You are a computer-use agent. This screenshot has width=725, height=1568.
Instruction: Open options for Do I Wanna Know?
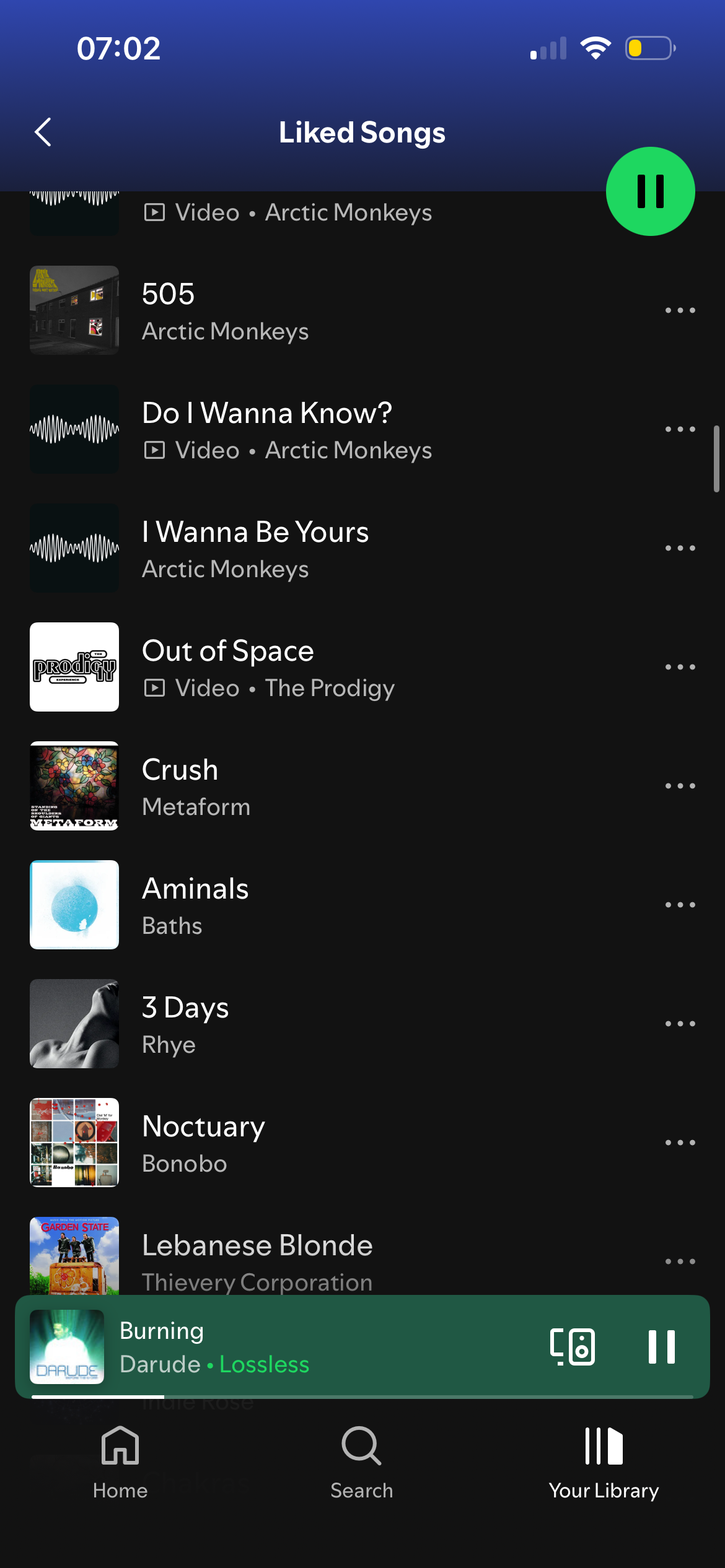[x=680, y=429]
